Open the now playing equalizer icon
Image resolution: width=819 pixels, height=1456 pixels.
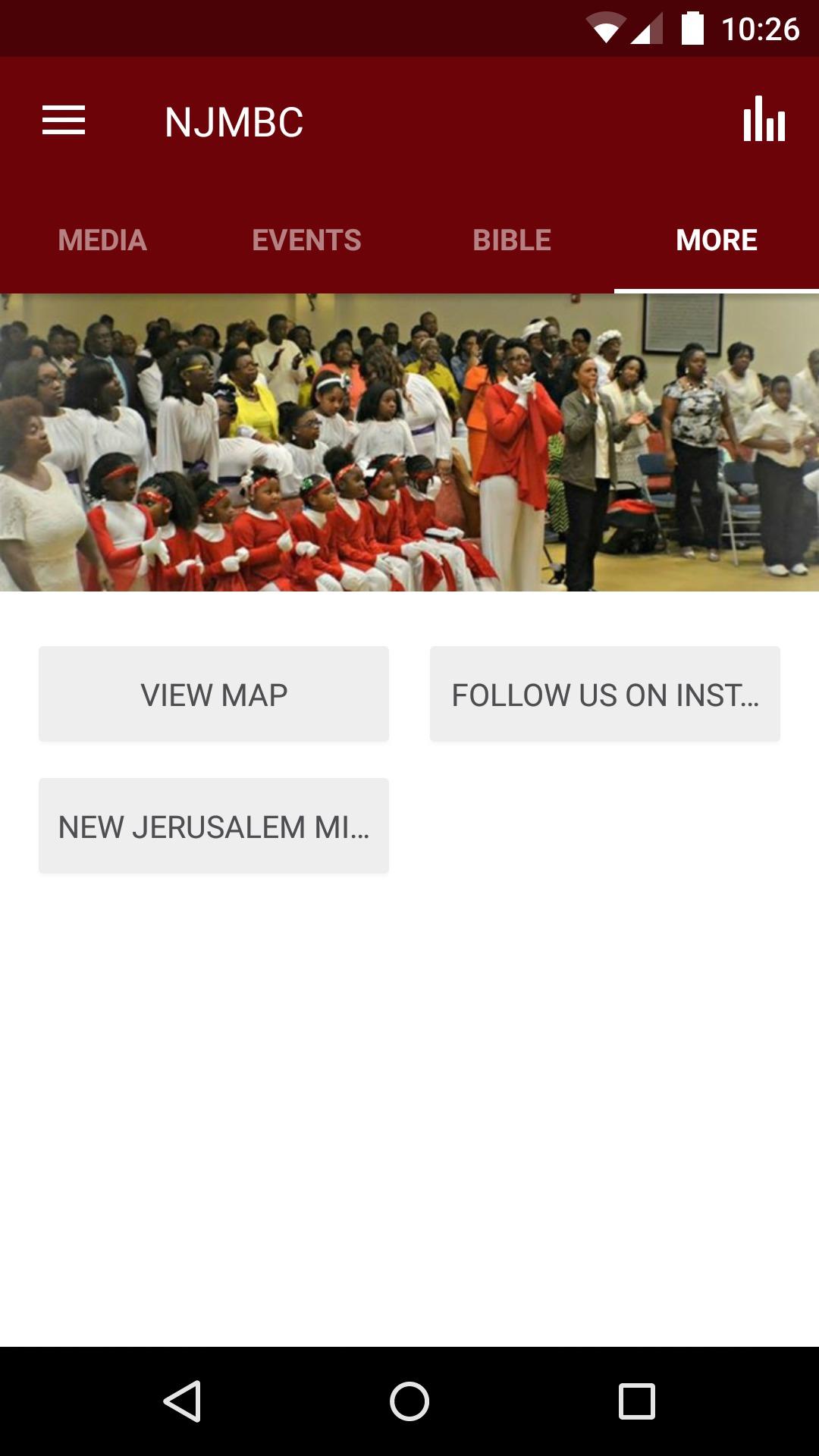[764, 120]
